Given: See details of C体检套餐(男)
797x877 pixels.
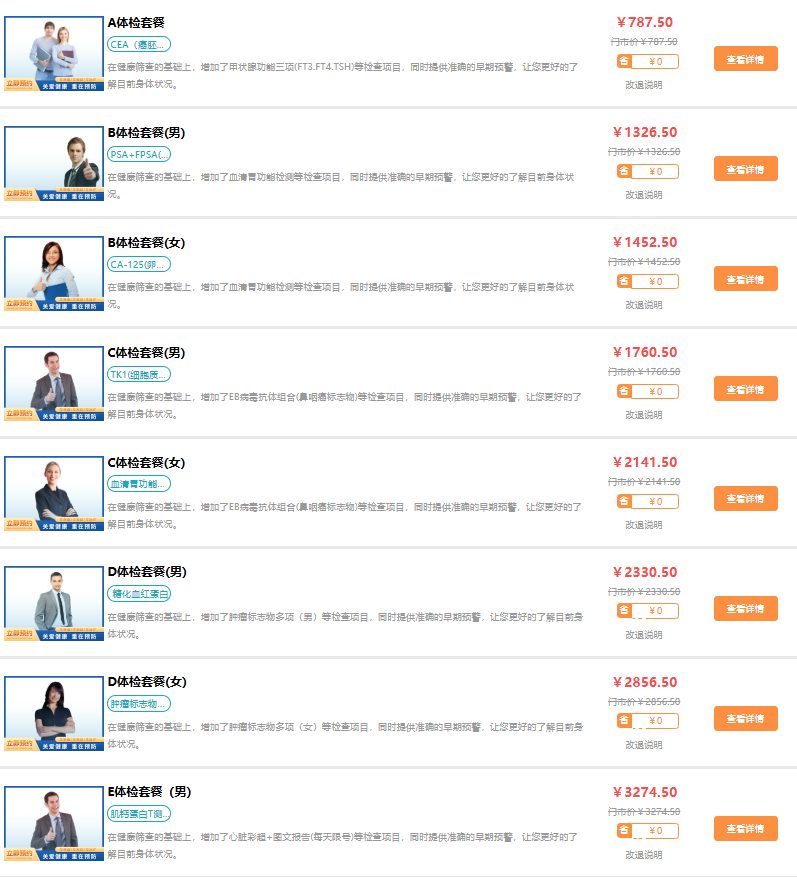Looking at the screenshot, I should pyautogui.click(x=745, y=389).
